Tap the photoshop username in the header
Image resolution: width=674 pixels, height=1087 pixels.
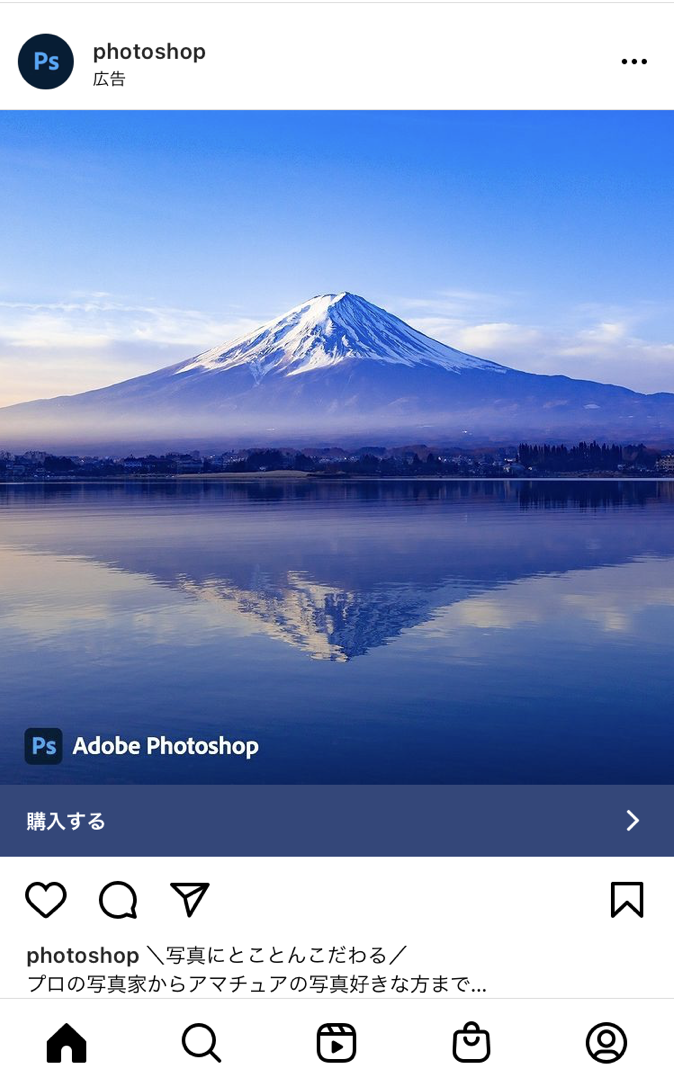[x=149, y=52]
